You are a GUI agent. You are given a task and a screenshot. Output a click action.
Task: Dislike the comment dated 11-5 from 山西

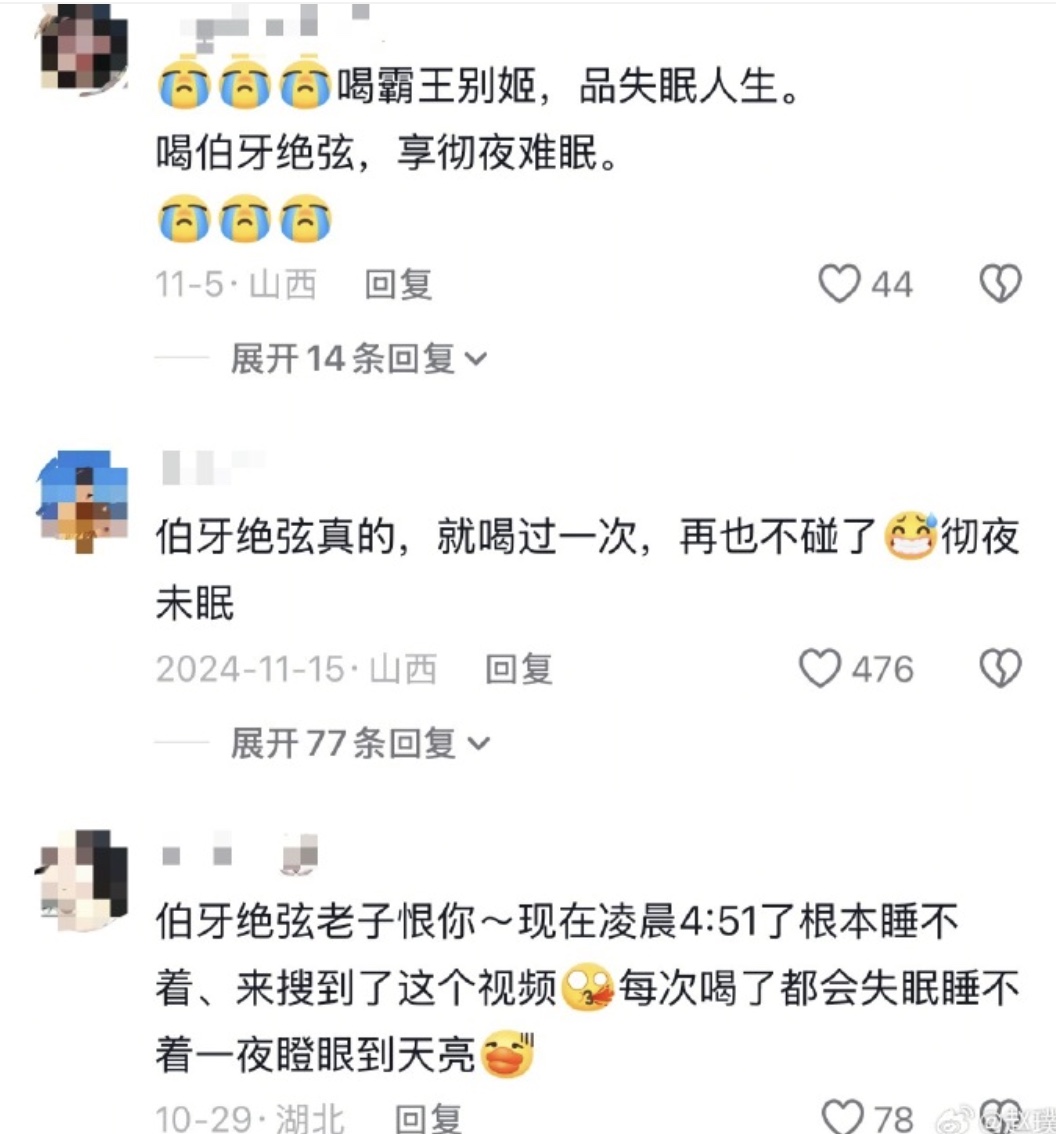1000,284
